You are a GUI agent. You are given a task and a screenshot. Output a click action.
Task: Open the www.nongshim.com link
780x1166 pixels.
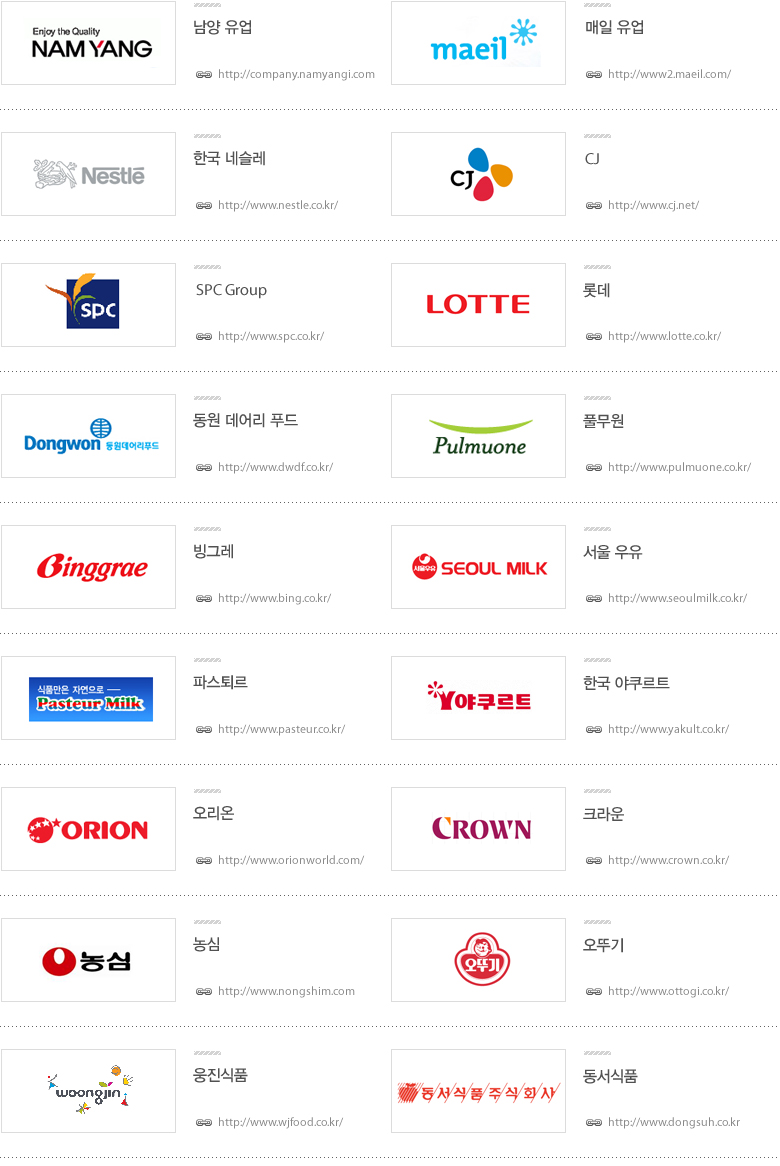click(x=286, y=991)
